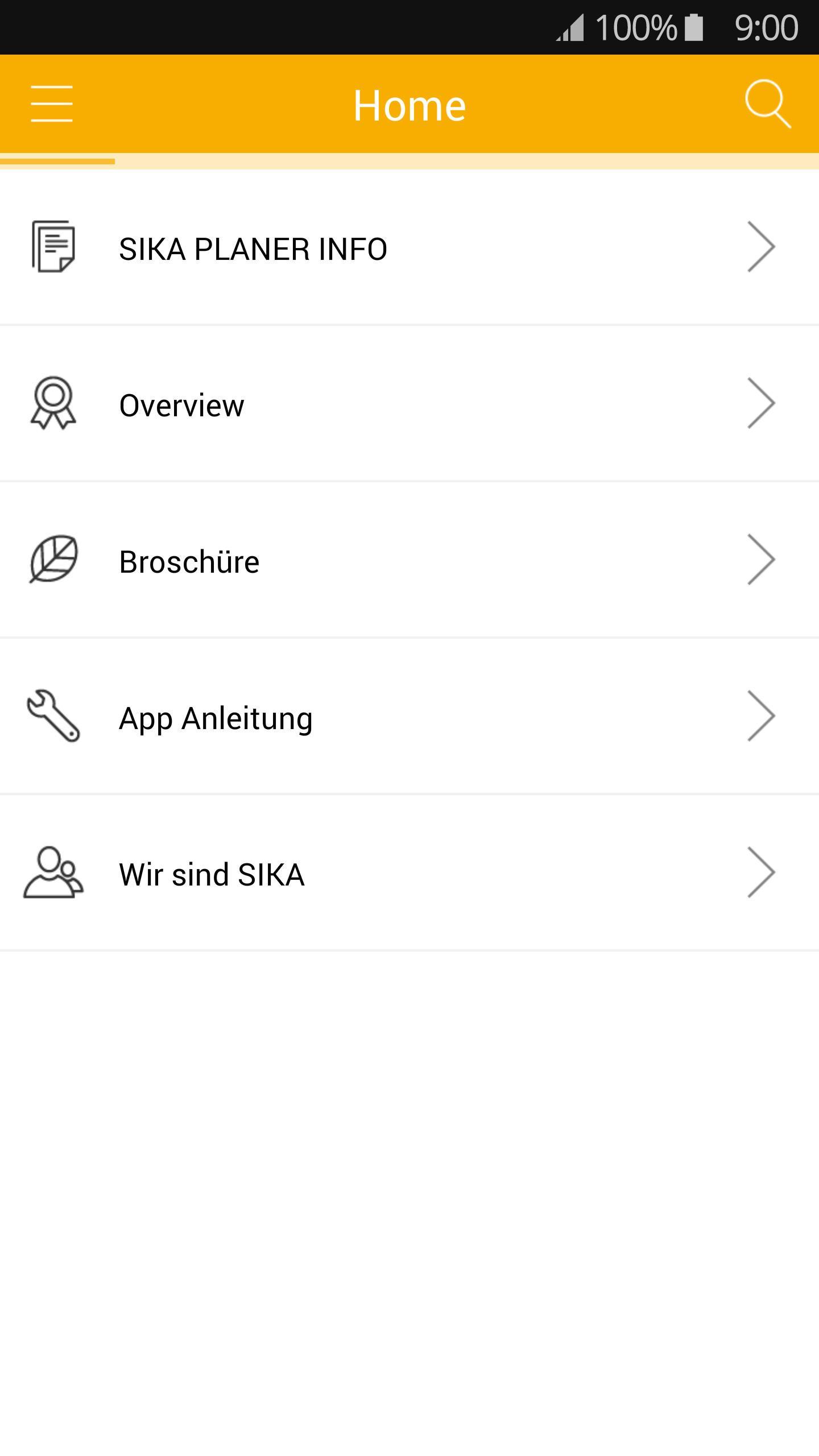This screenshot has width=819, height=1456.
Task: Expand the Overview row via its chevron
Action: tap(762, 404)
